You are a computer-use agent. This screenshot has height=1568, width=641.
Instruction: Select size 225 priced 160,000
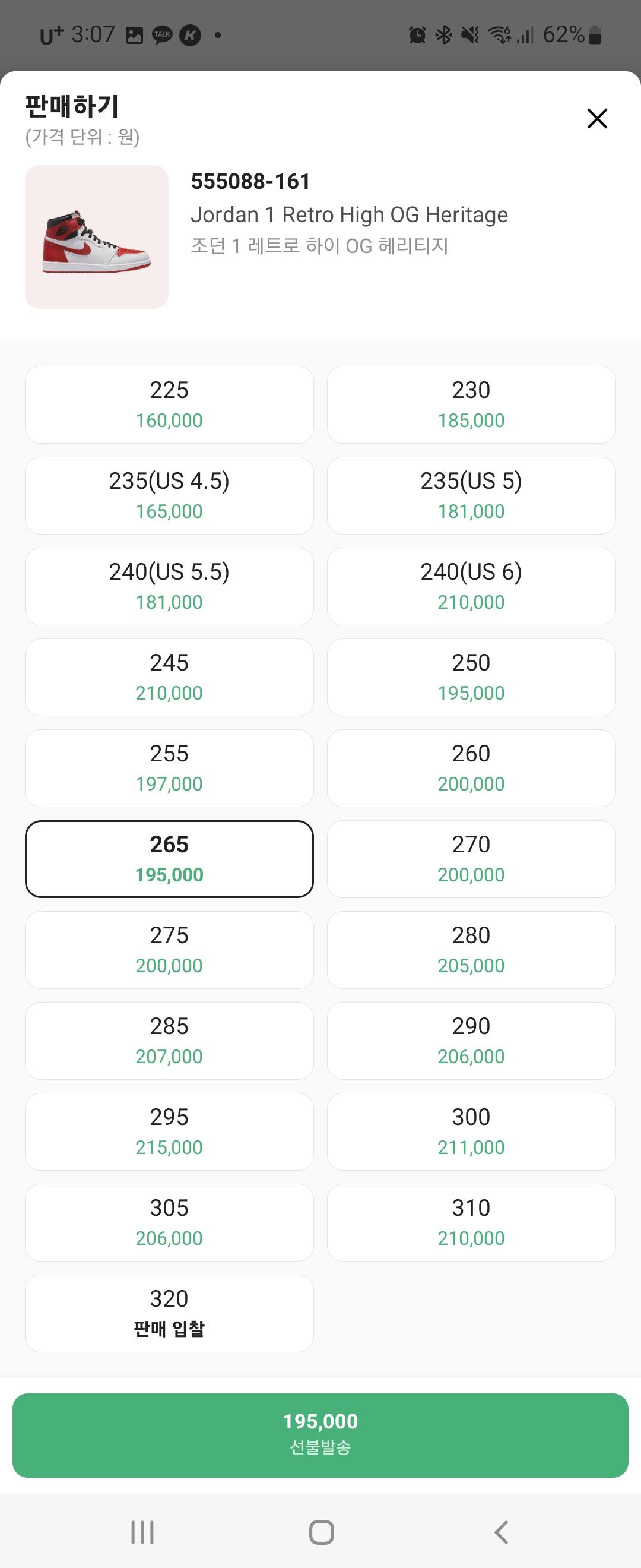(169, 404)
